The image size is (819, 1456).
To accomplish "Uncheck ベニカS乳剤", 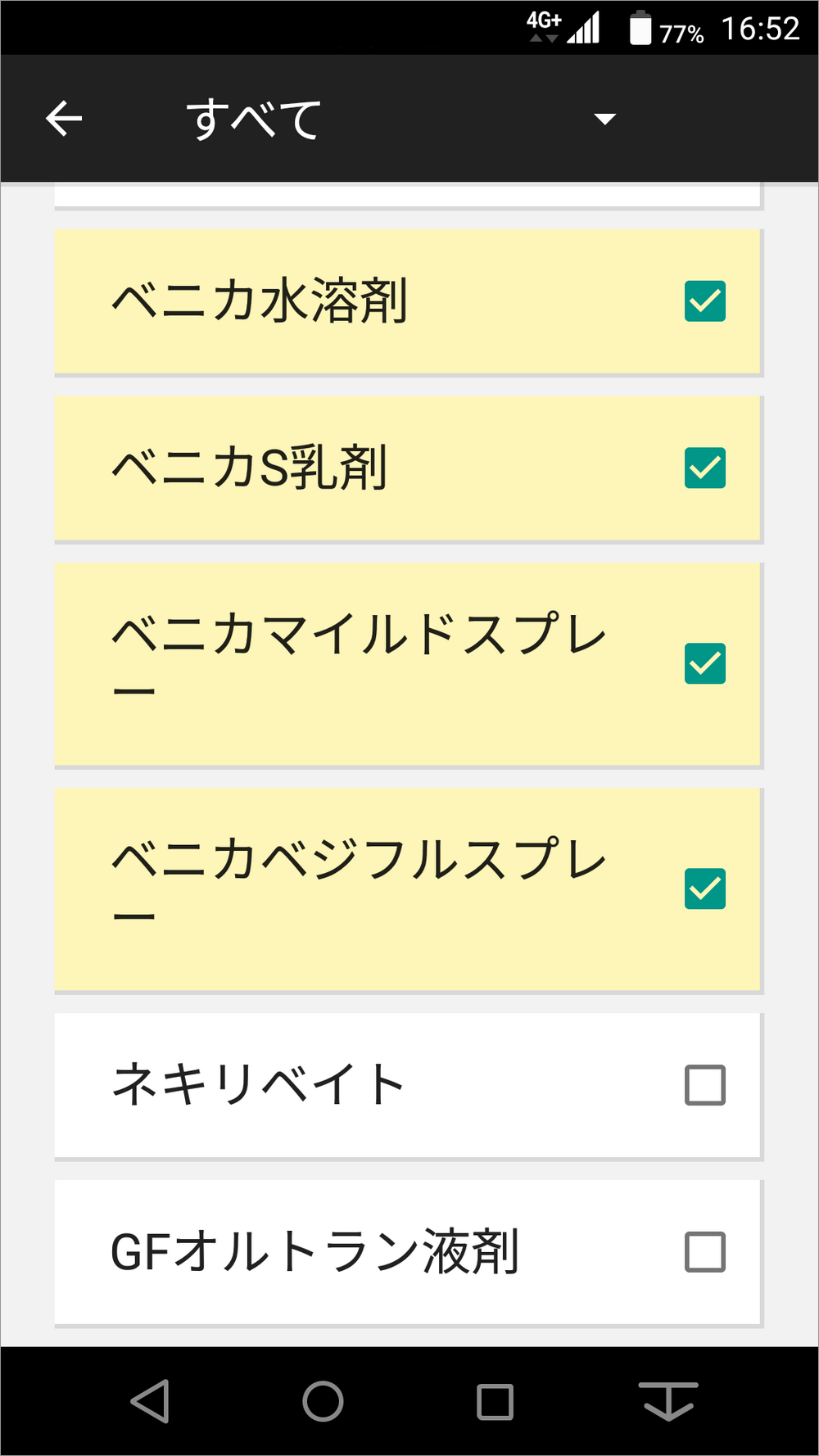I will point(704,468).
